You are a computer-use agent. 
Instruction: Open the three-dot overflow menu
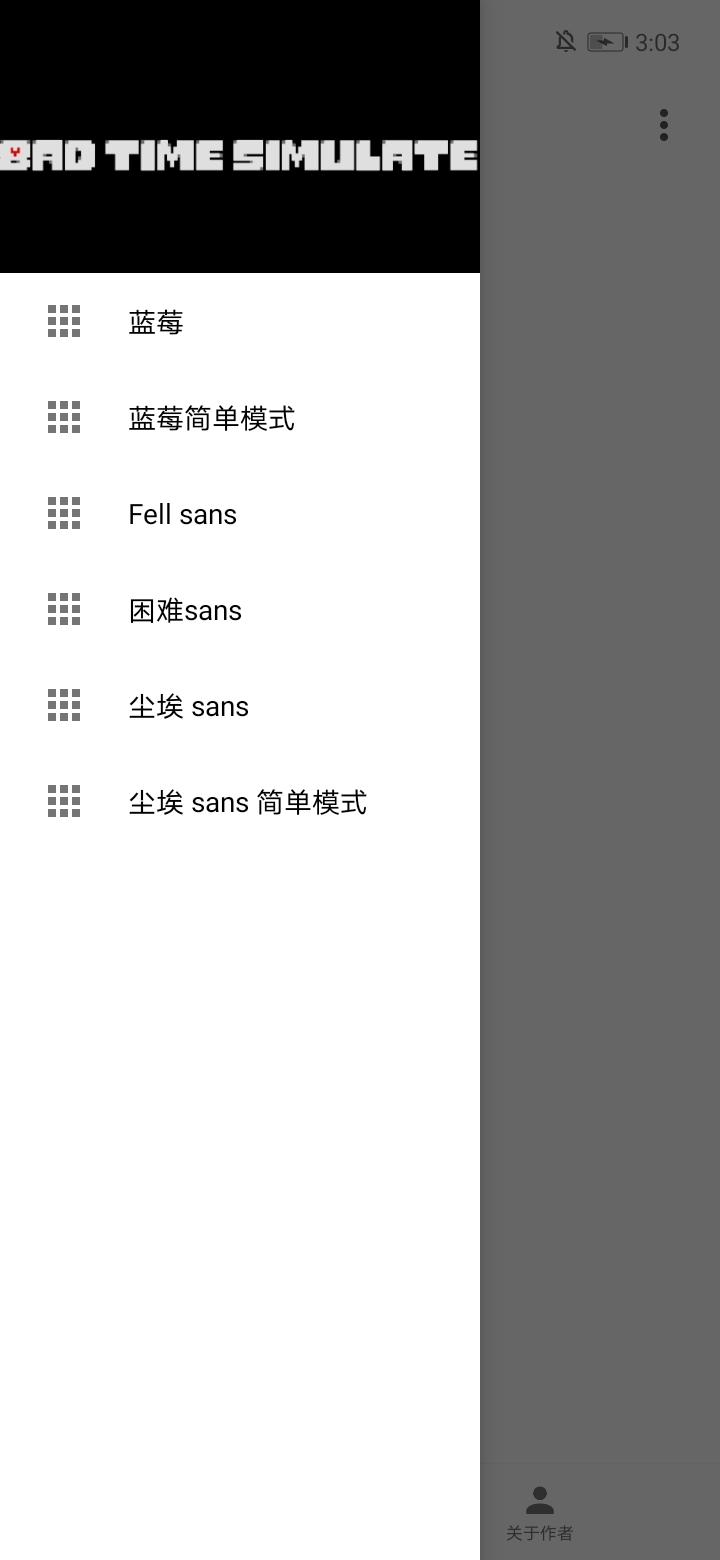pyautogui.click(x=663, y=125)
